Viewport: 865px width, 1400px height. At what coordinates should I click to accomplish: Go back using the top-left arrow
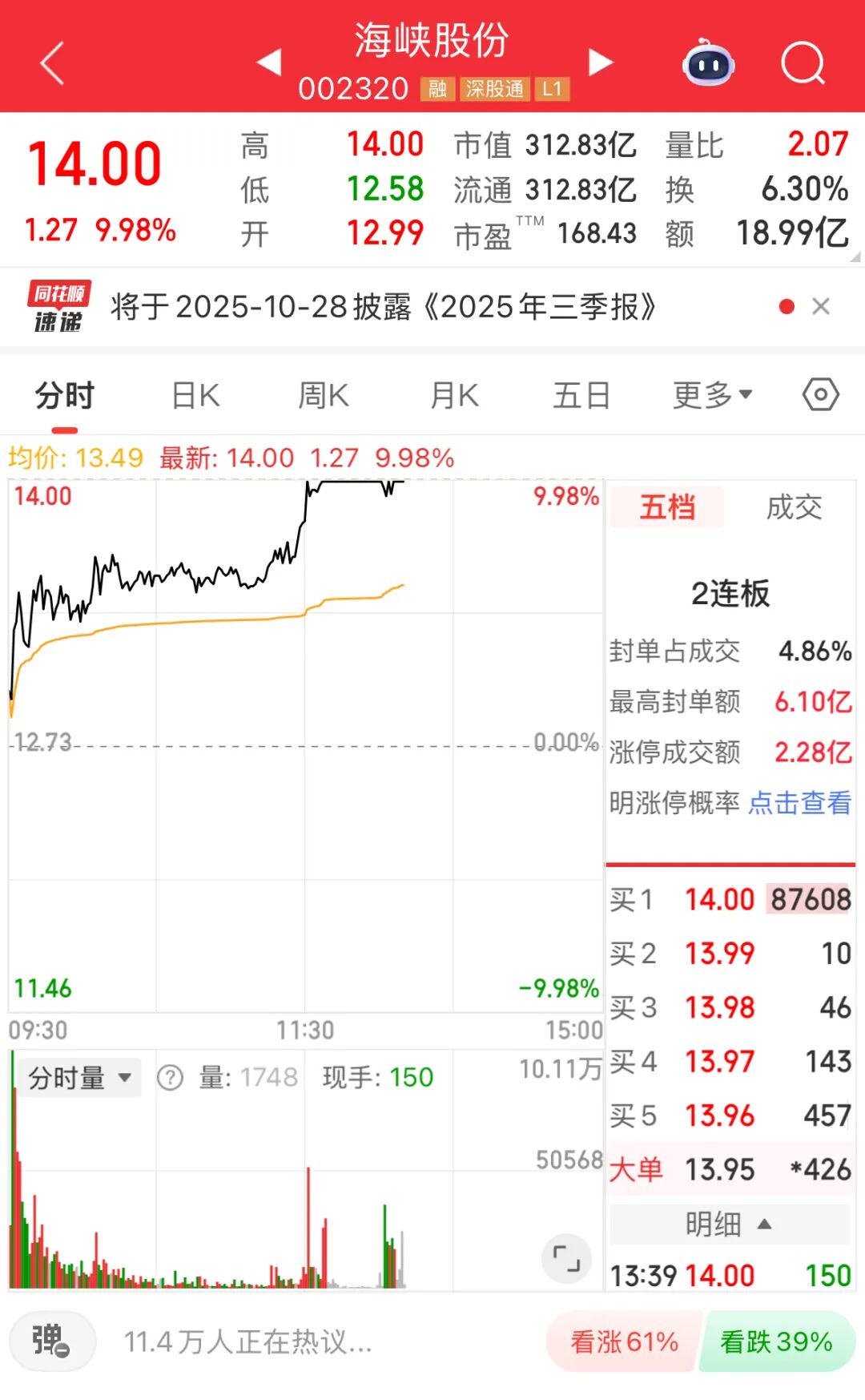52,64
